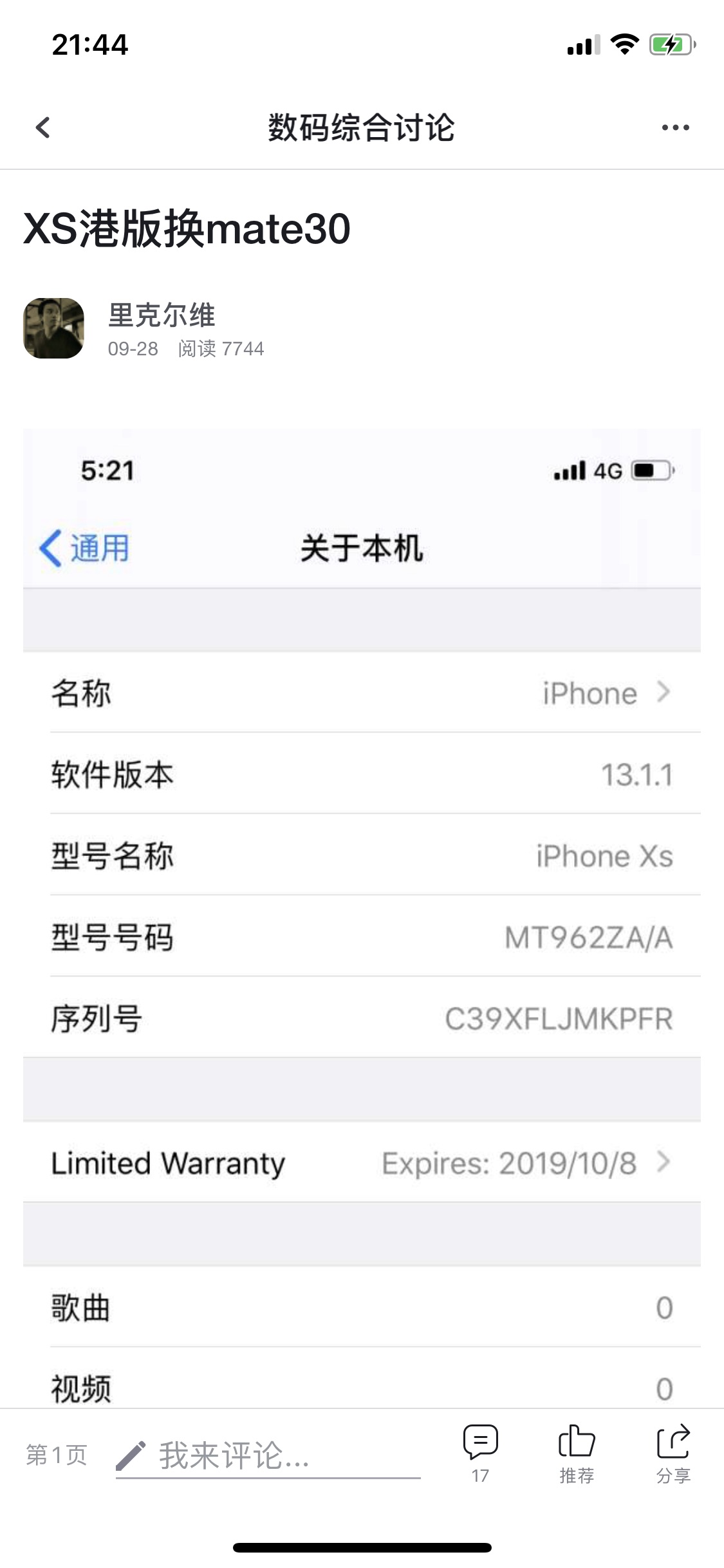This screenshot has height=1568, width=724.
Task: Open the 17 comments
Action: tap(481, 1454)
